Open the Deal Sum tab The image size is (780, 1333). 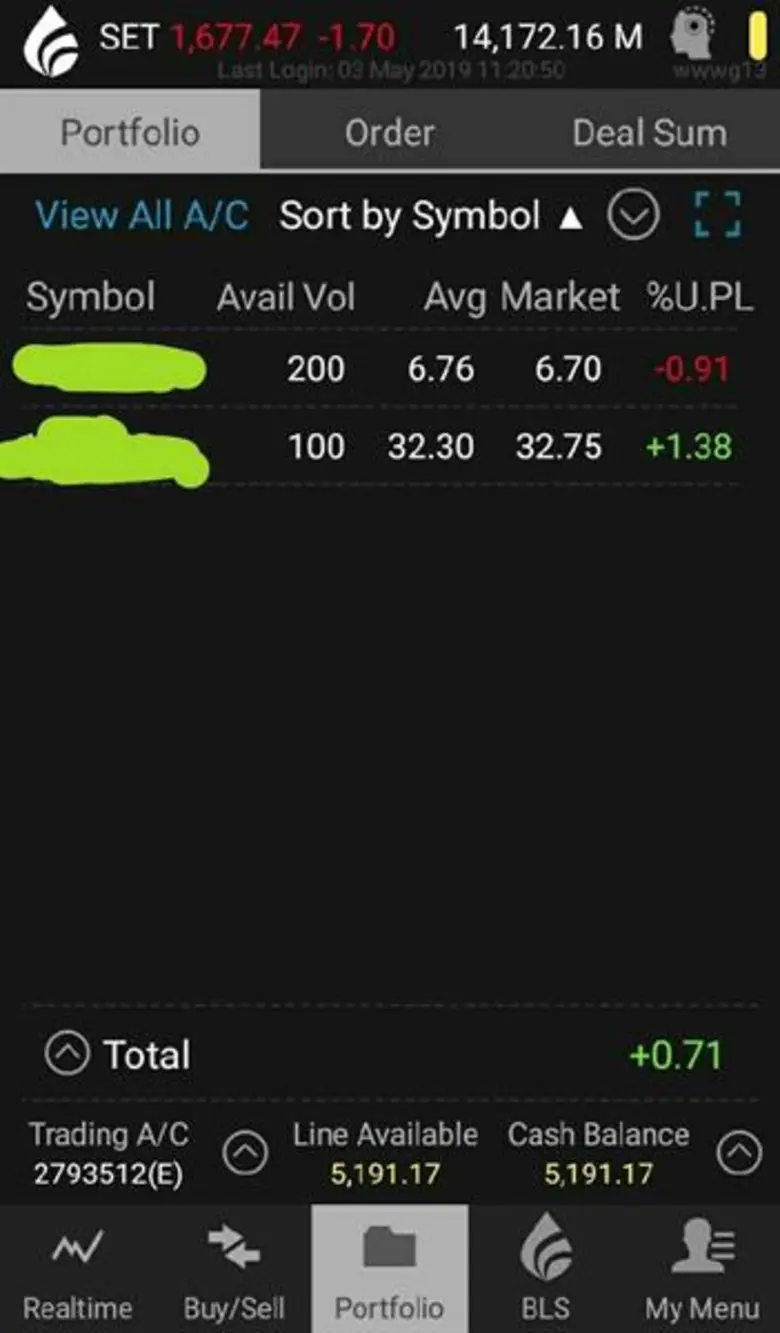click(x=649, y=133)
